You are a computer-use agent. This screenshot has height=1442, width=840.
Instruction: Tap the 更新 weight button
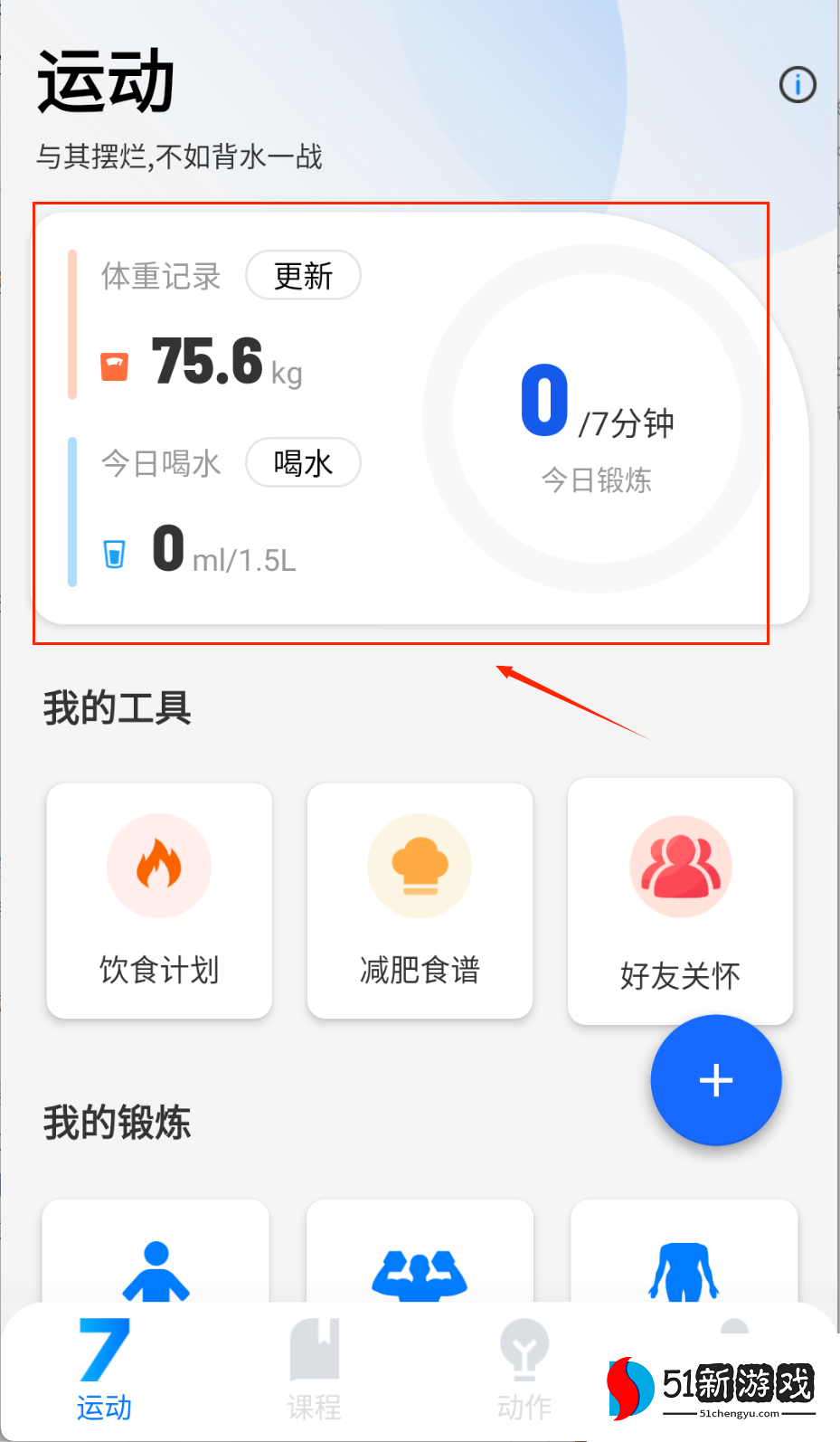coord(304,275)
